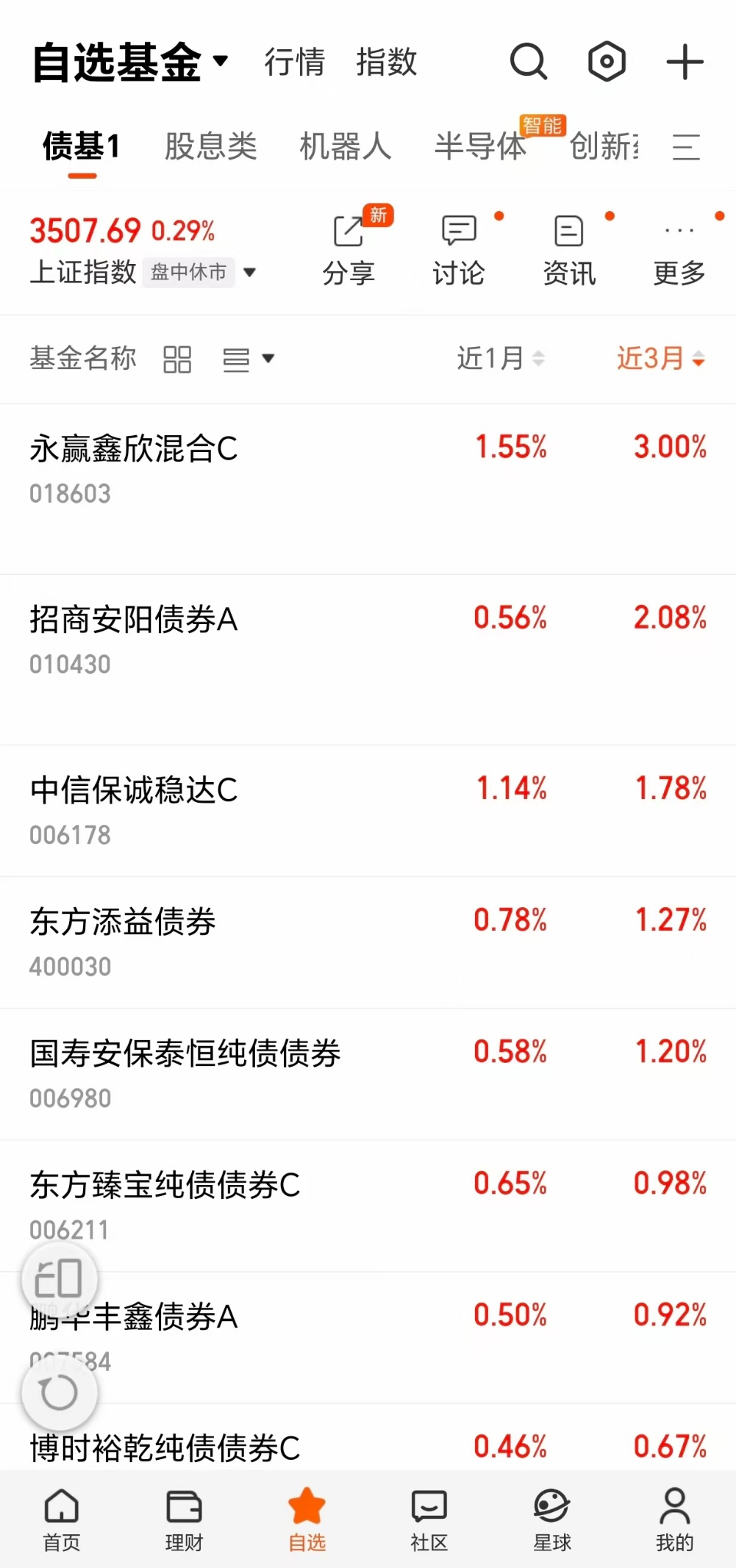
Task: Select the 半导体 group tab
Action: 480,146
